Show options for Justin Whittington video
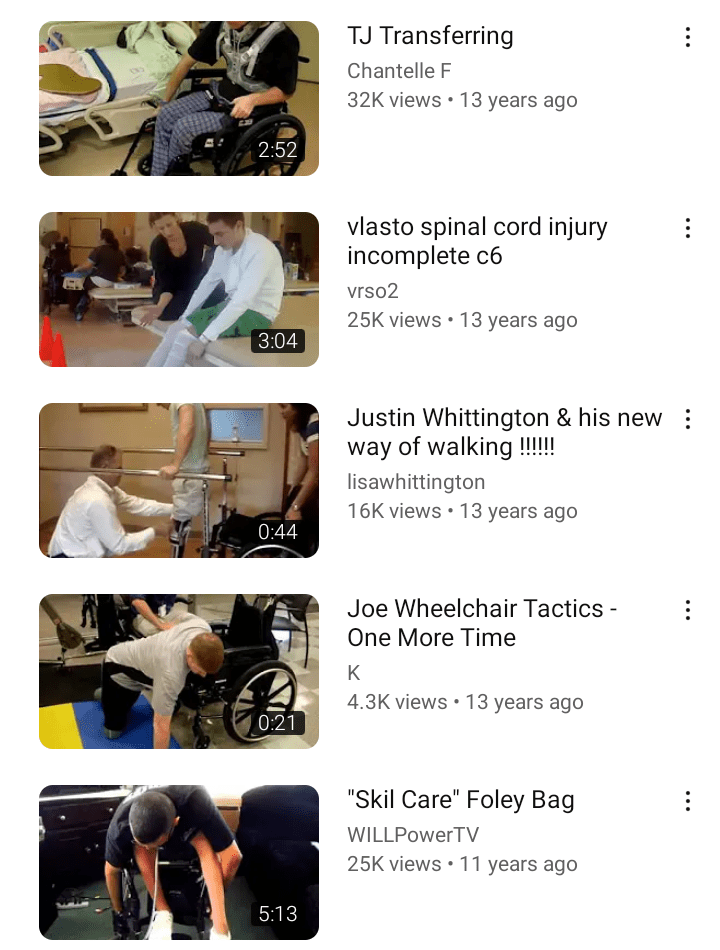The height and width of the screenshot is (950, 720). pos(687,420)
